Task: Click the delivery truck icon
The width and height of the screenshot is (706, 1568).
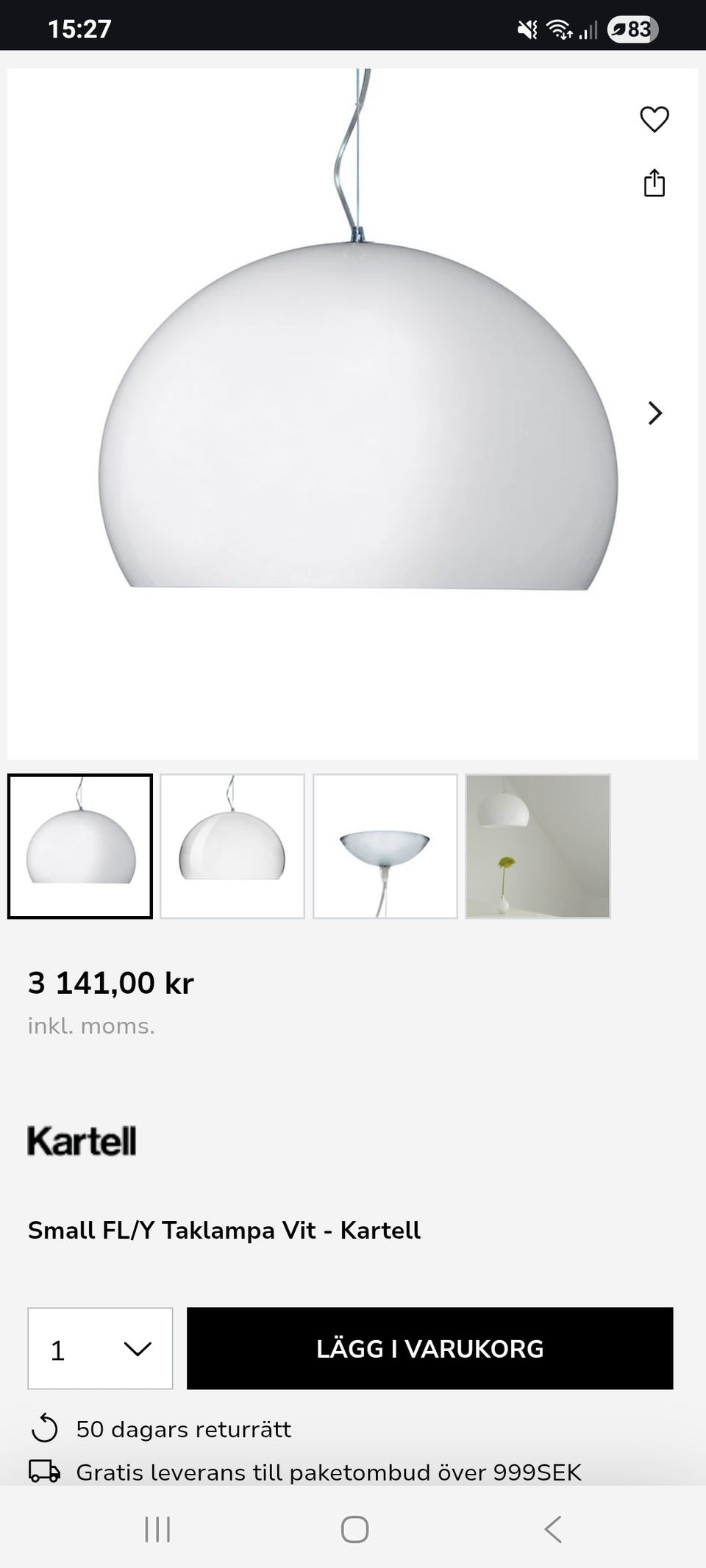Action: [44, 1472]
